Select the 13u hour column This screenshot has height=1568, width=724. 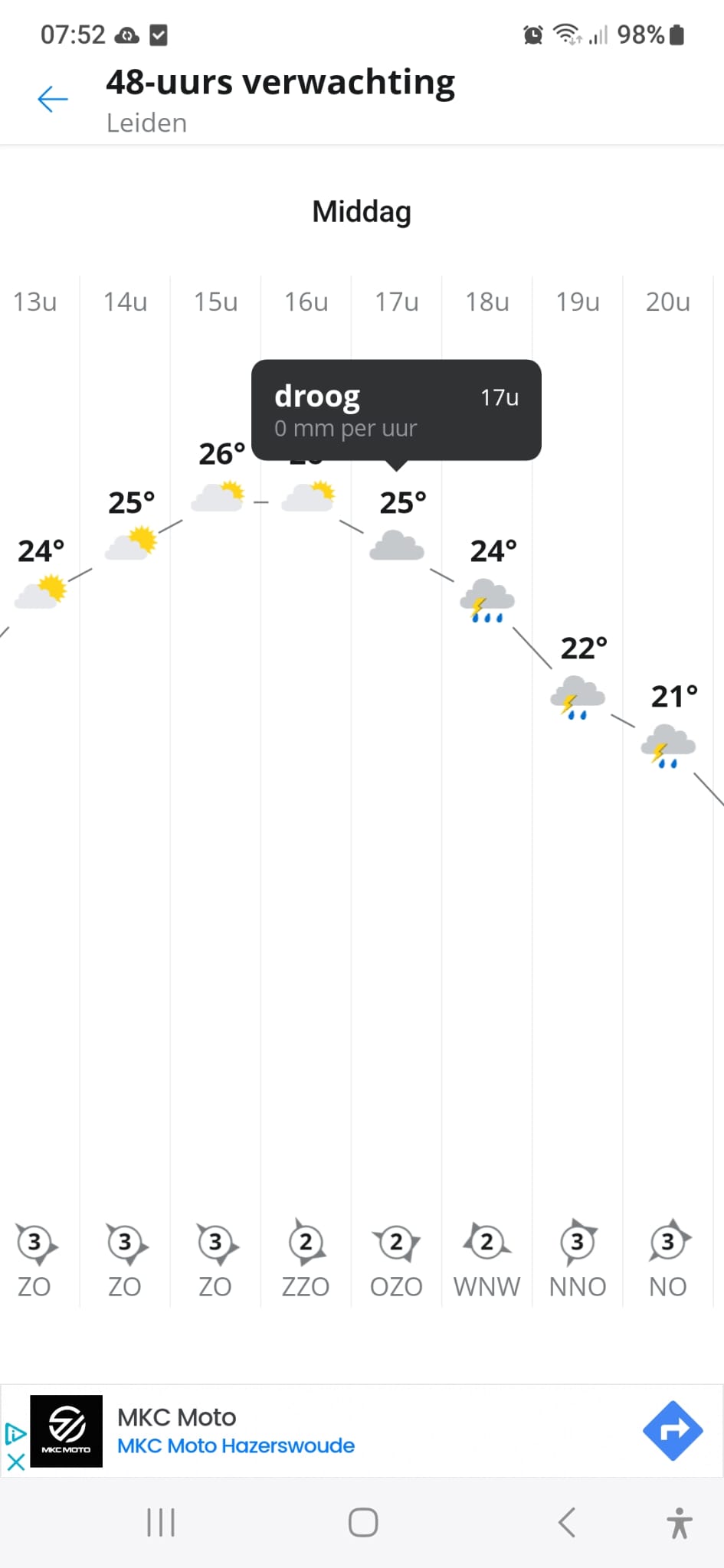[x=35, y=302]
